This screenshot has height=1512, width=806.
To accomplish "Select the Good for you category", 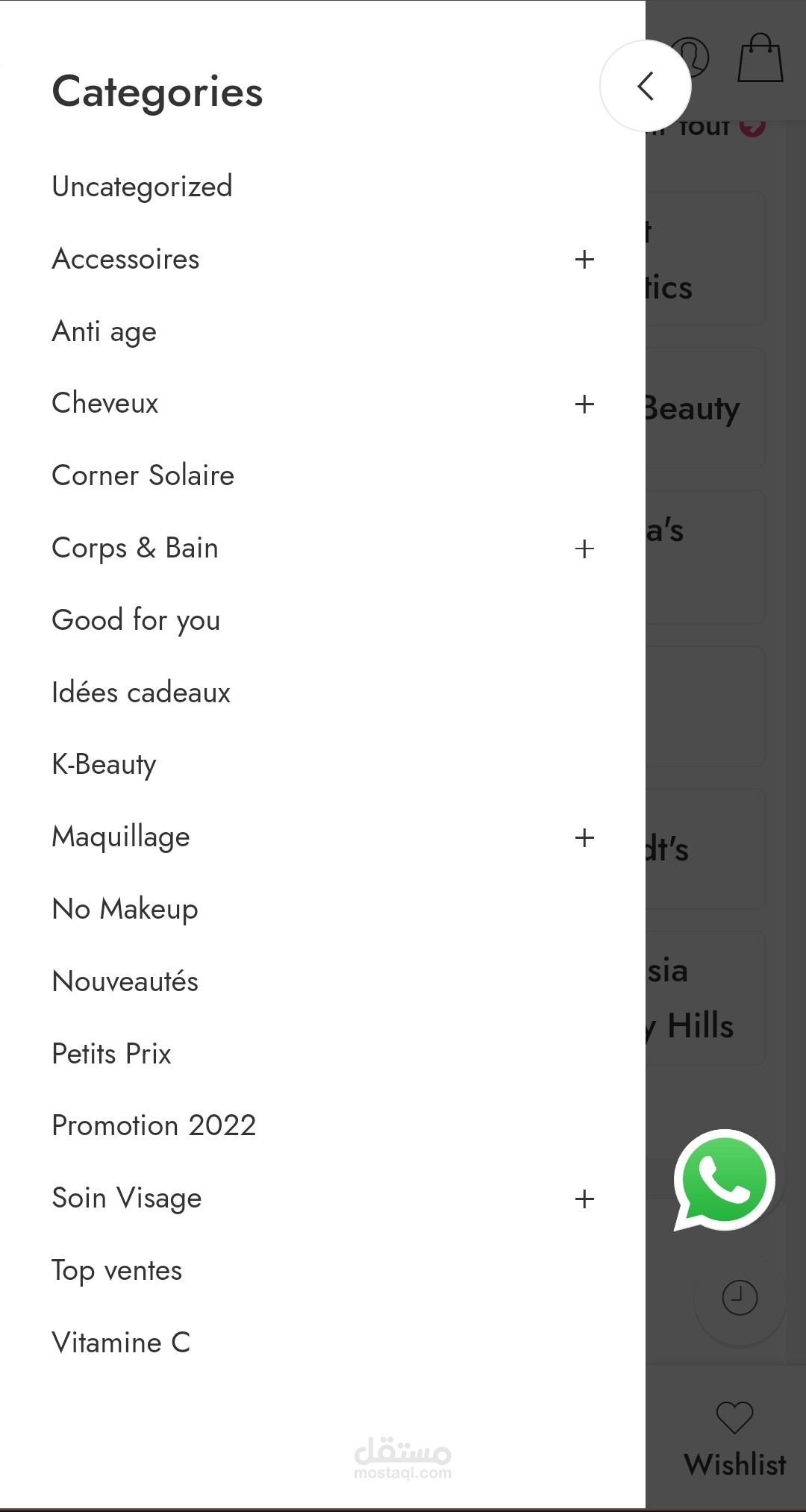I will point(136,620).
